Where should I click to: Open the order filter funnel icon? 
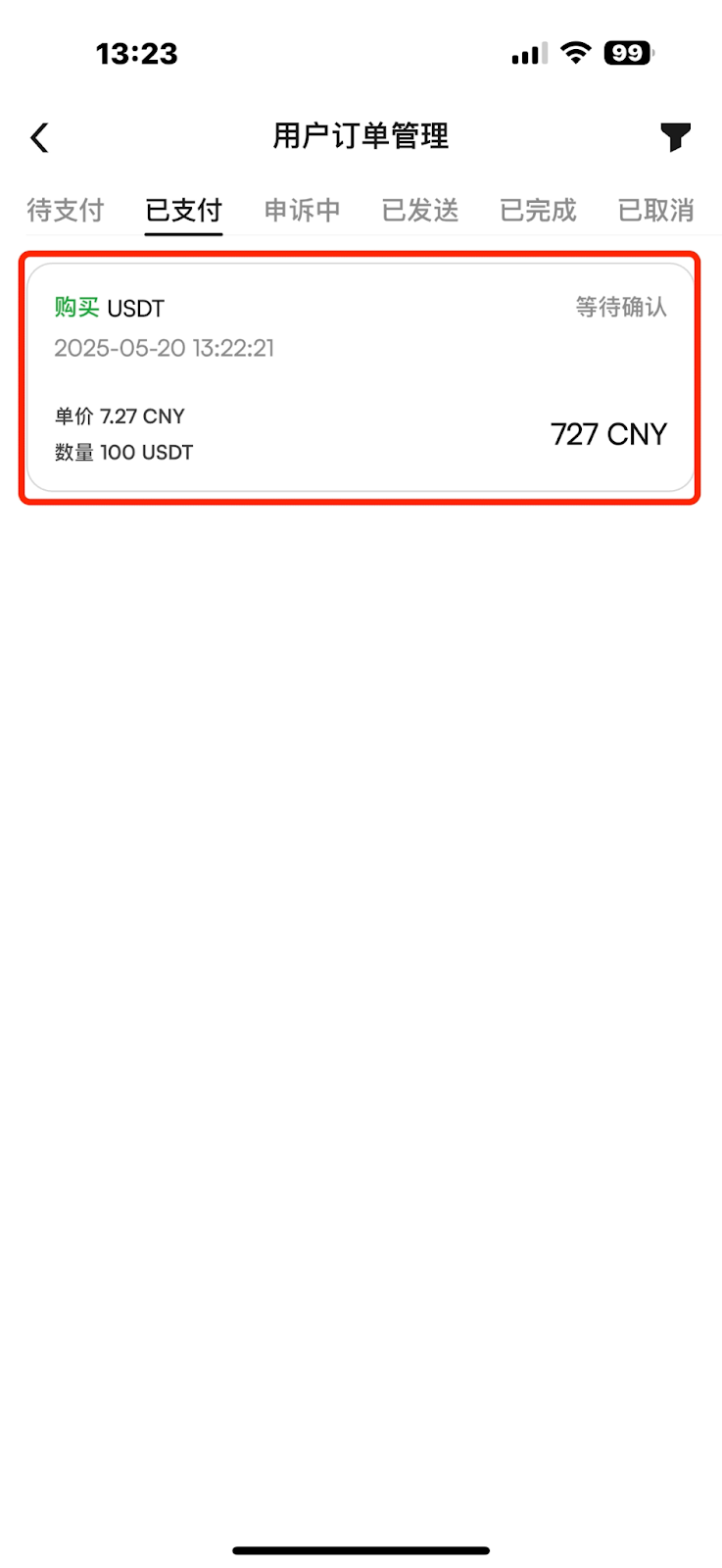(675, 137)
